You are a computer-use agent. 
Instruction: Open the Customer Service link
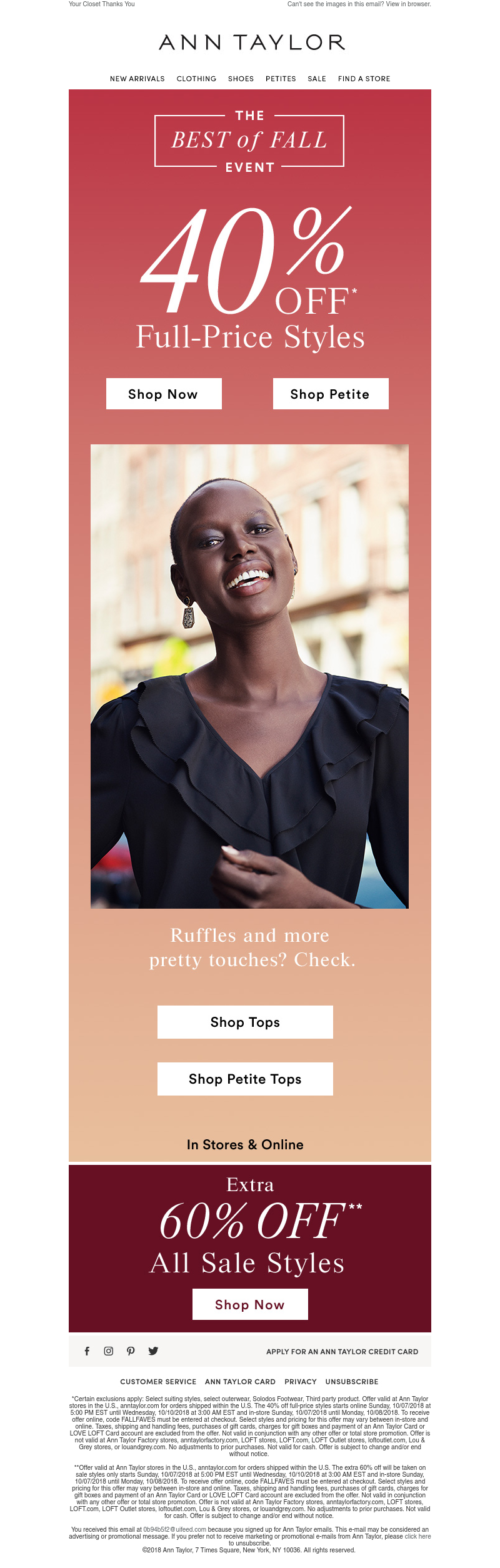[x=158, y=1382]
